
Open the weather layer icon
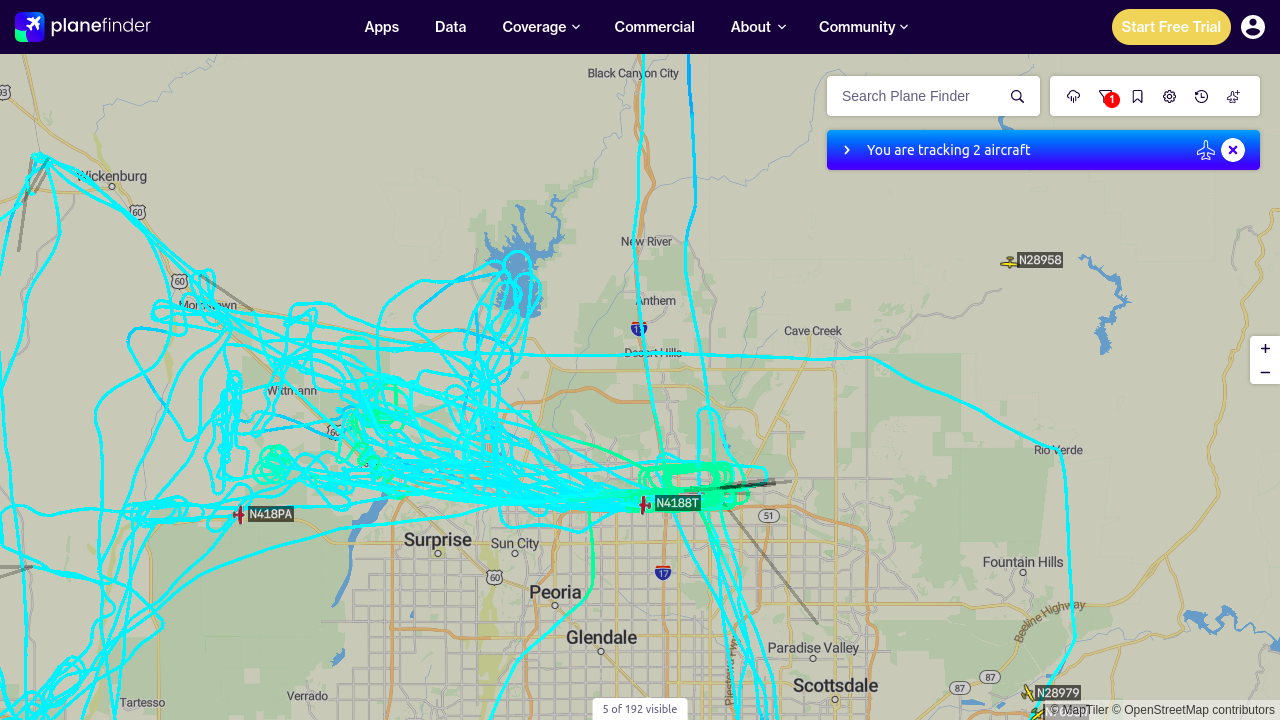click(x=1074, y=96)
